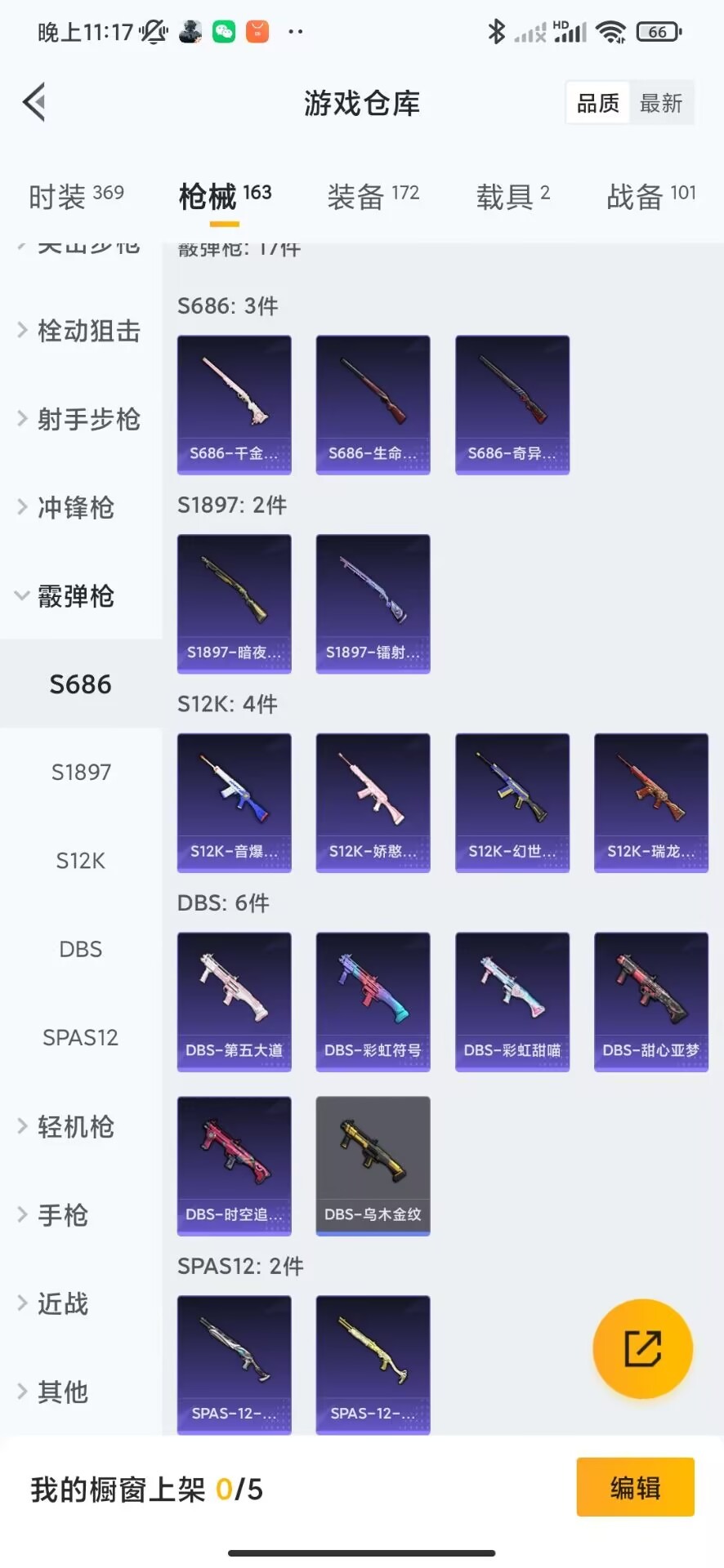View the DBS-彩虹符号 skin
This screenshot has height=1568, width=724.
click(373, 1001)
